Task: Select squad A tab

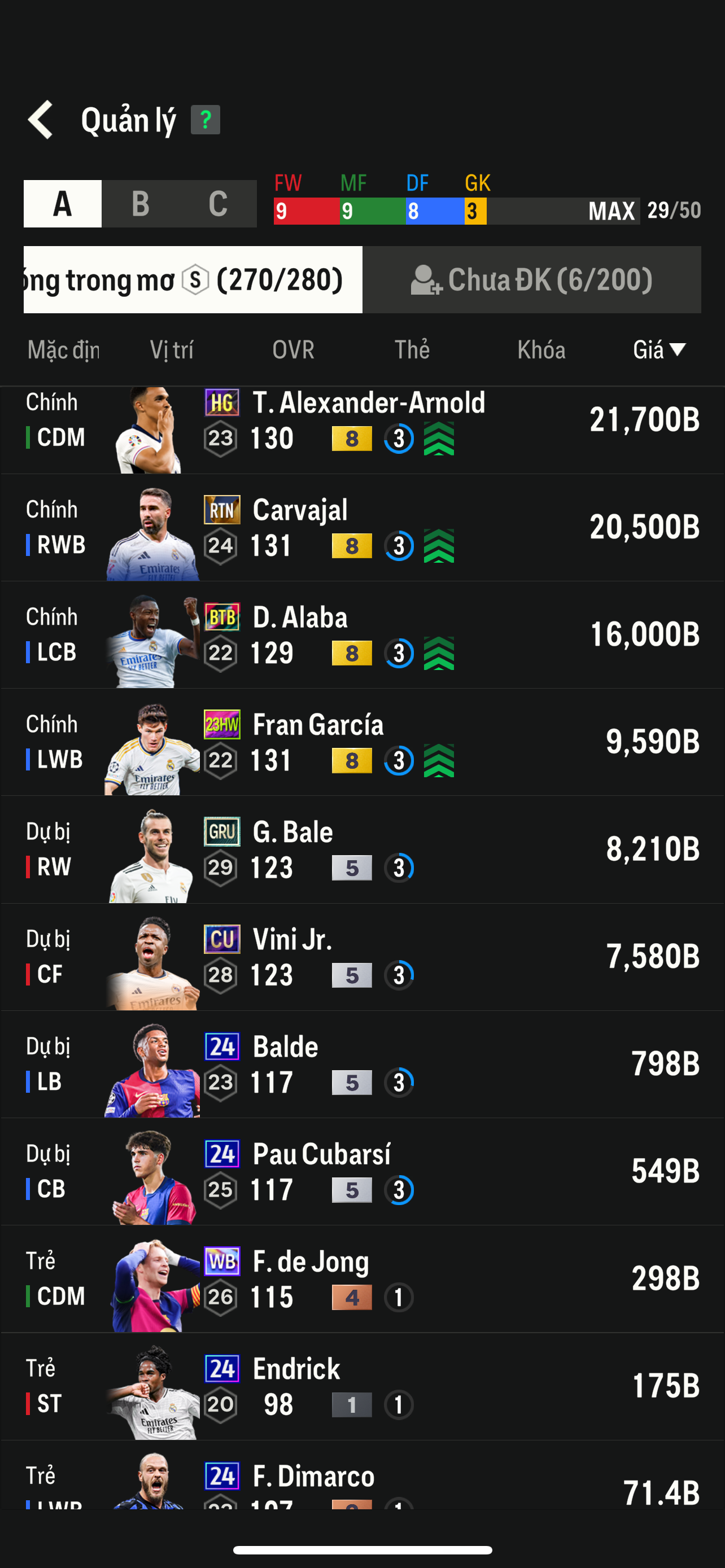Action: 63,204
